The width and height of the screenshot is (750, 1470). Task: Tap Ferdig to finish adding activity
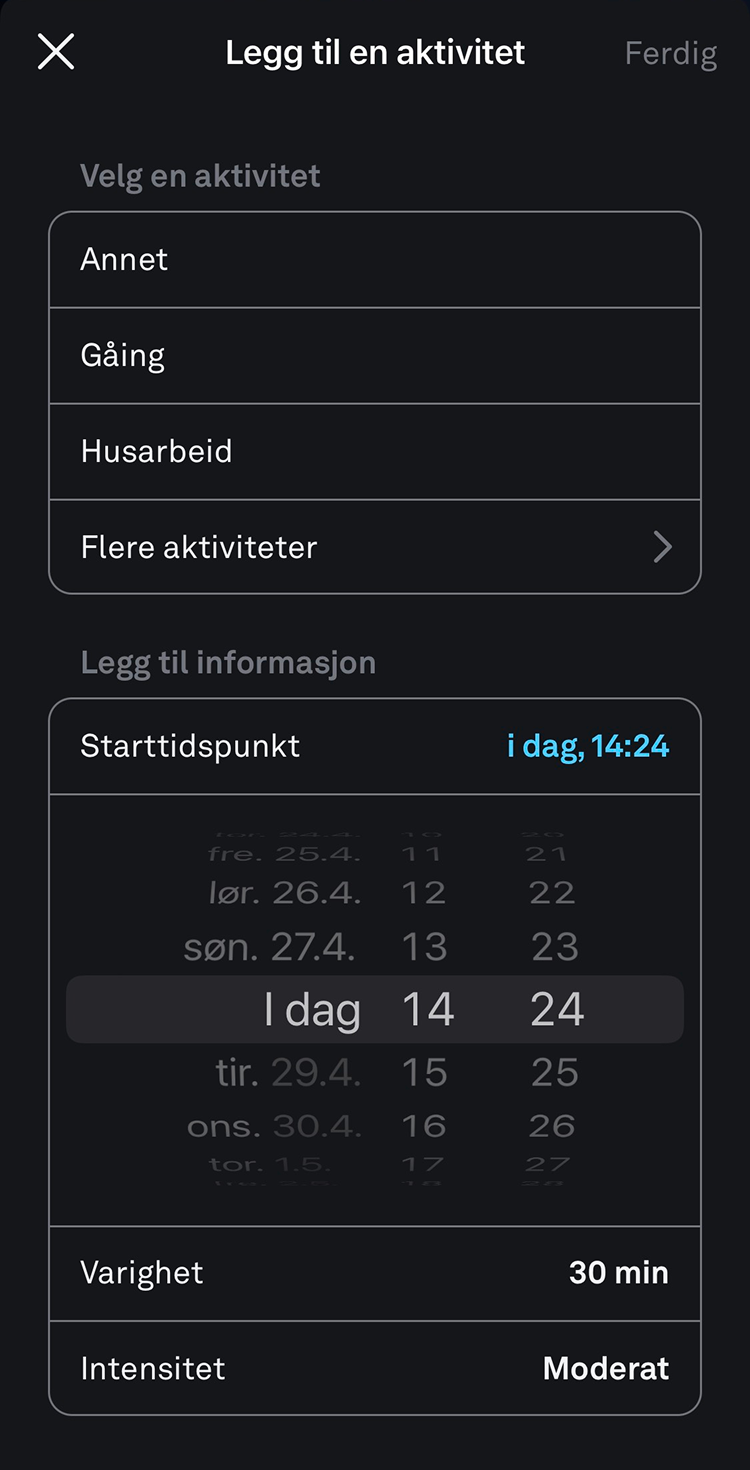click(670, 53)
